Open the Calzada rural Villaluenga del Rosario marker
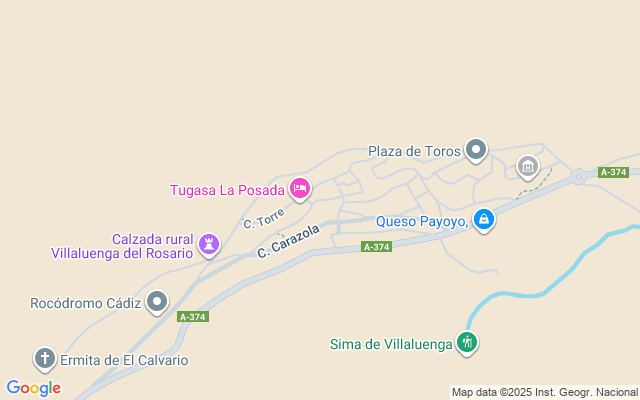 209,244
